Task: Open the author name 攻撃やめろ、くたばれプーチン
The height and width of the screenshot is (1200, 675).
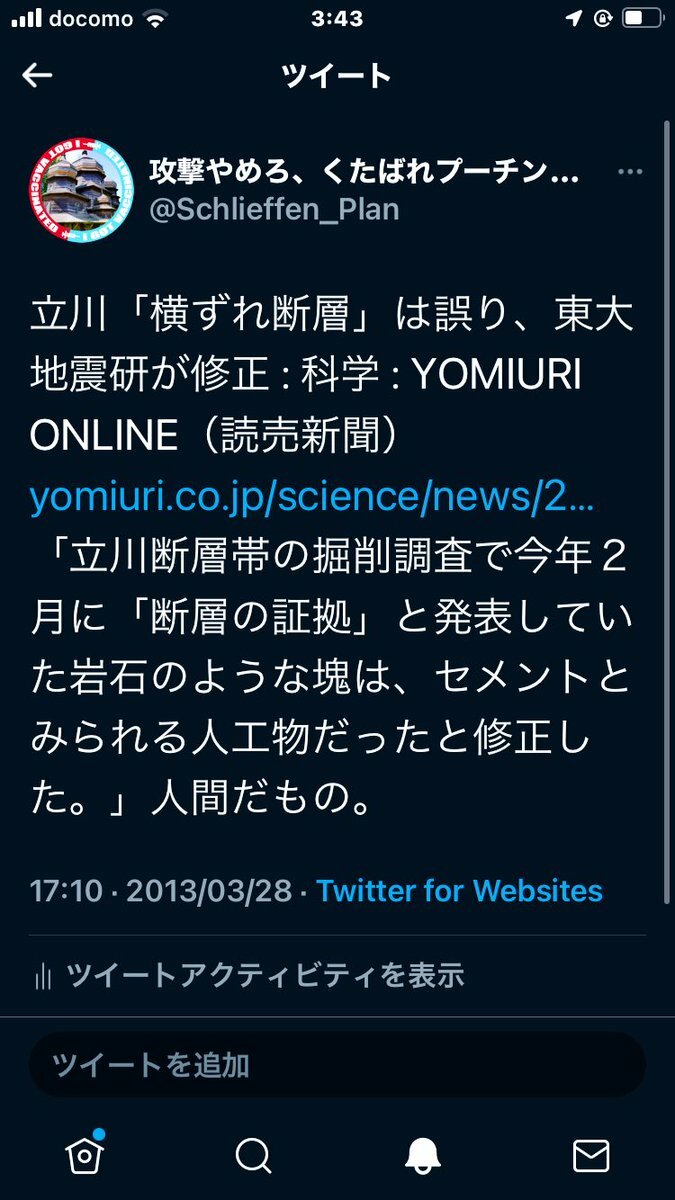Action: [x=363, y=172]
